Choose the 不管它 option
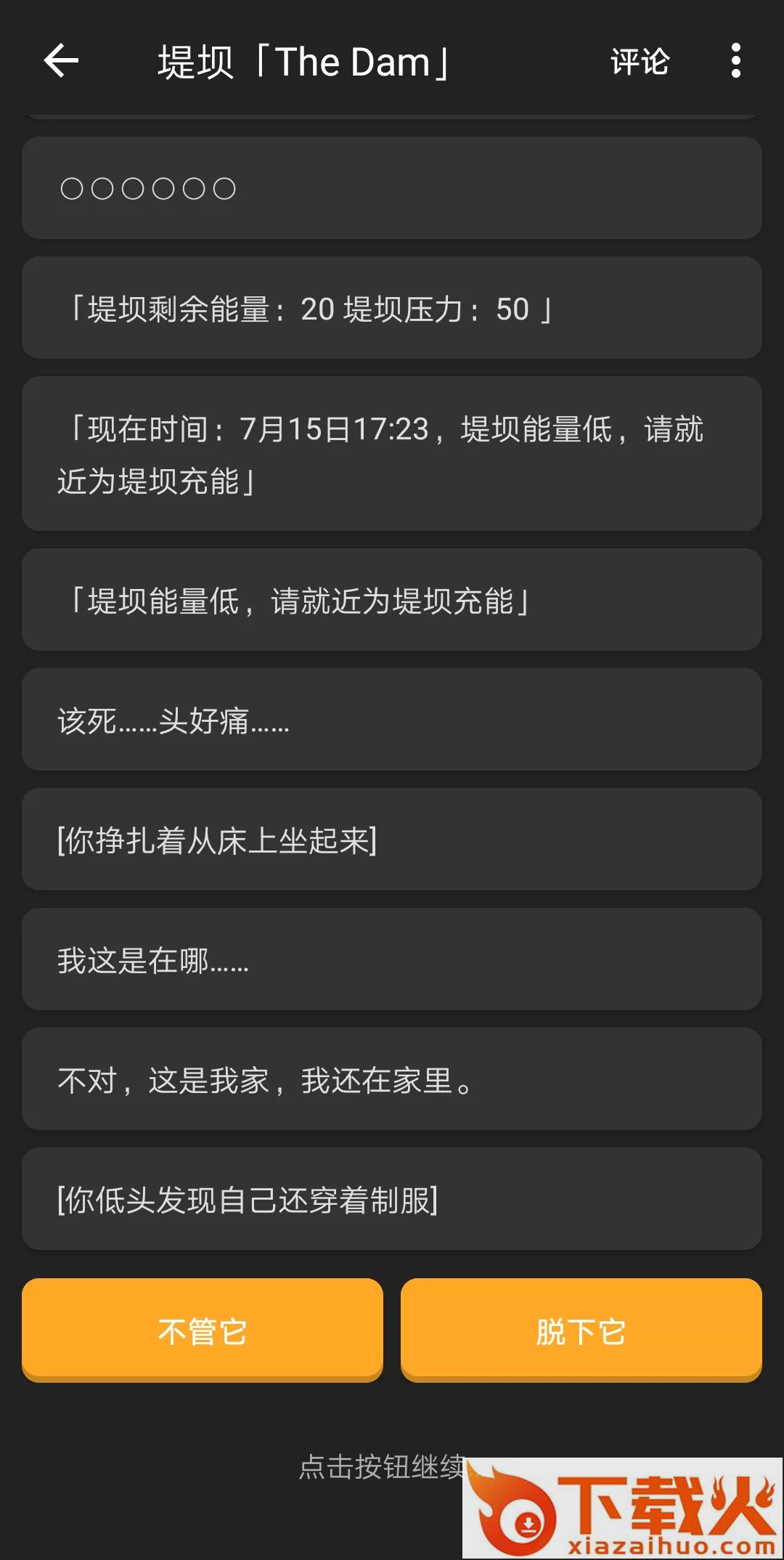Viewport: 784px width, 1560px height. [x=203, y=1330]
